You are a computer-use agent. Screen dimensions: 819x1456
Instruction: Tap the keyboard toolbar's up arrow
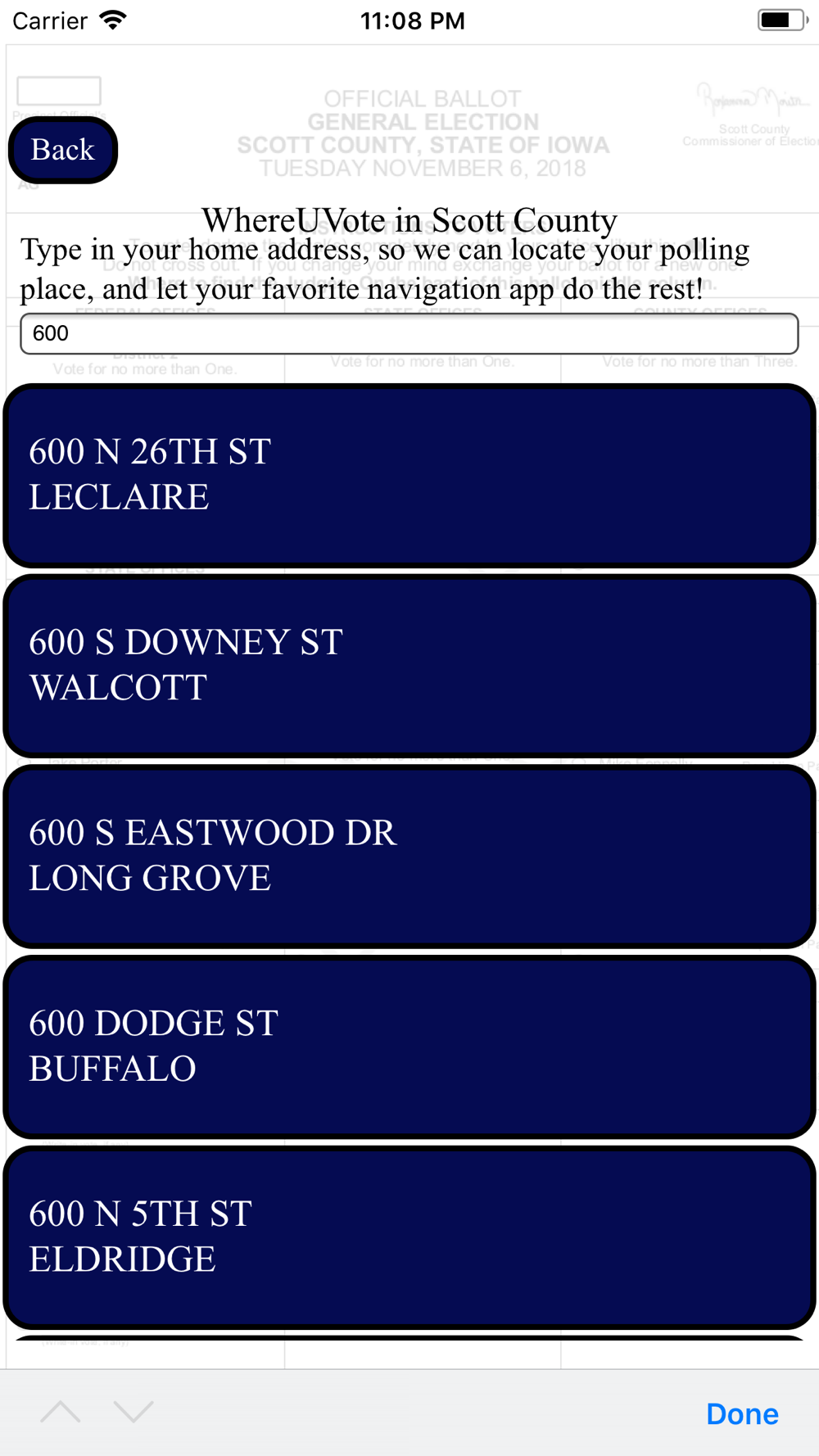[x=61, y=1411]
